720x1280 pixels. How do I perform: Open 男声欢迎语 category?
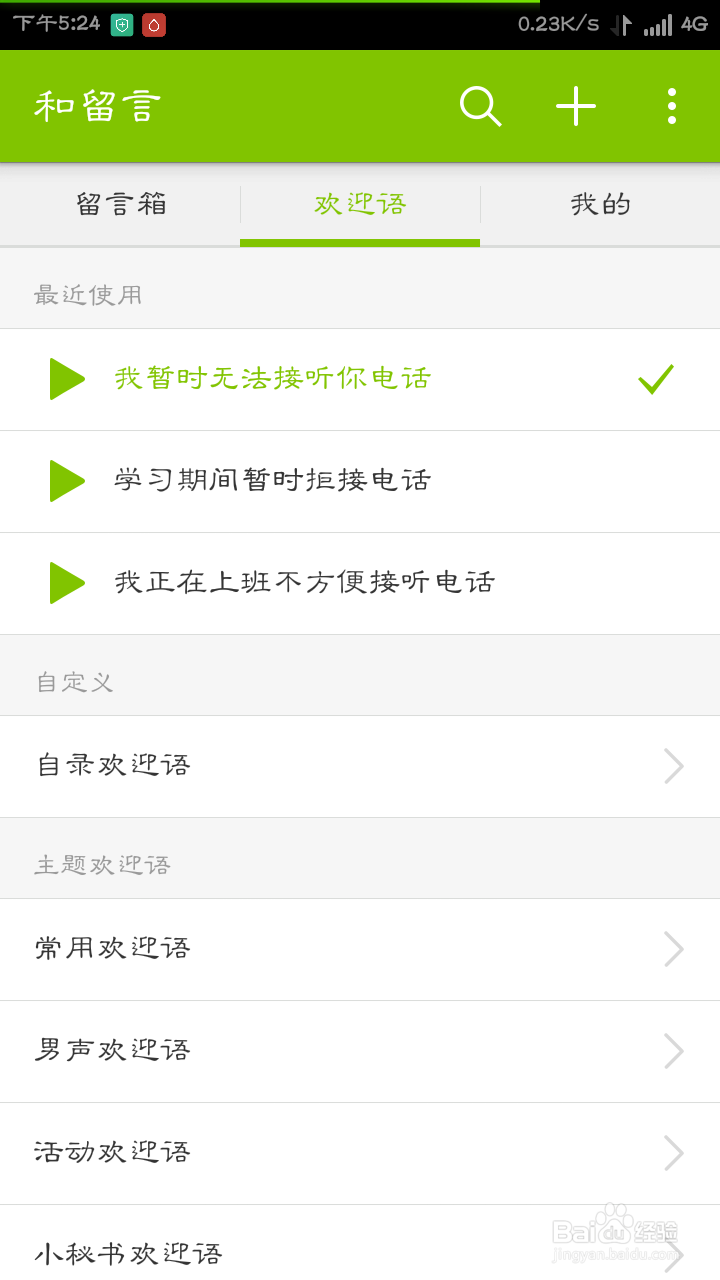pyautogui.click(x=360, y=1051)
